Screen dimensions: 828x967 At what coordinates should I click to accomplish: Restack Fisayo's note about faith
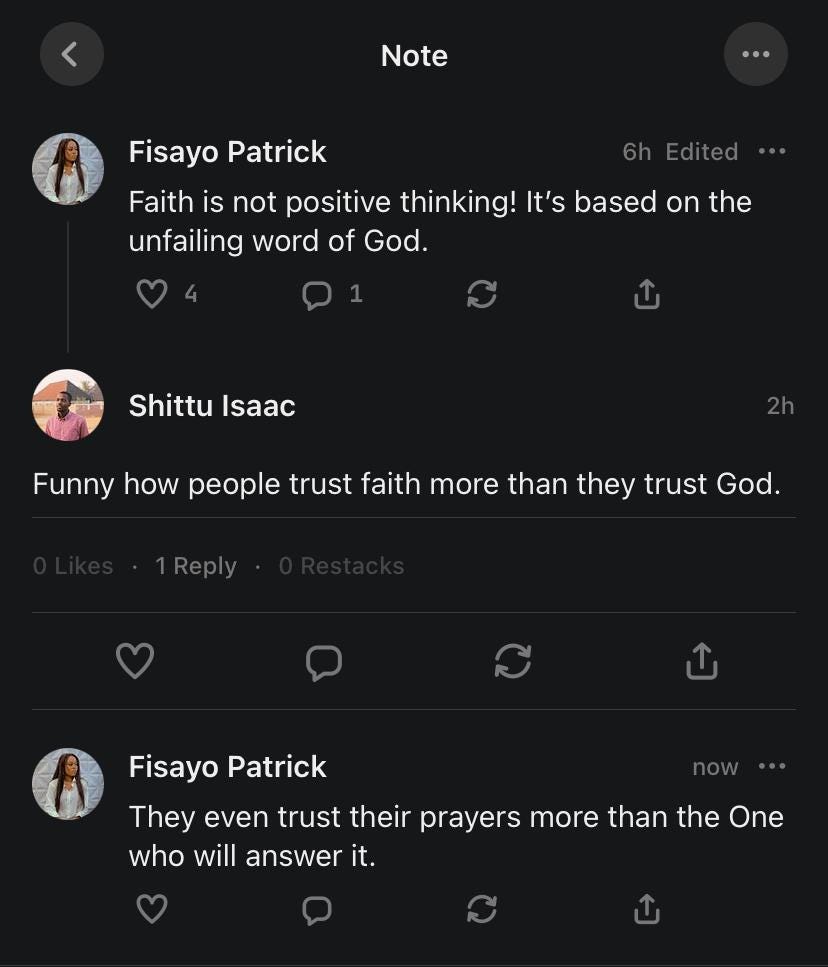coord(482,294)
